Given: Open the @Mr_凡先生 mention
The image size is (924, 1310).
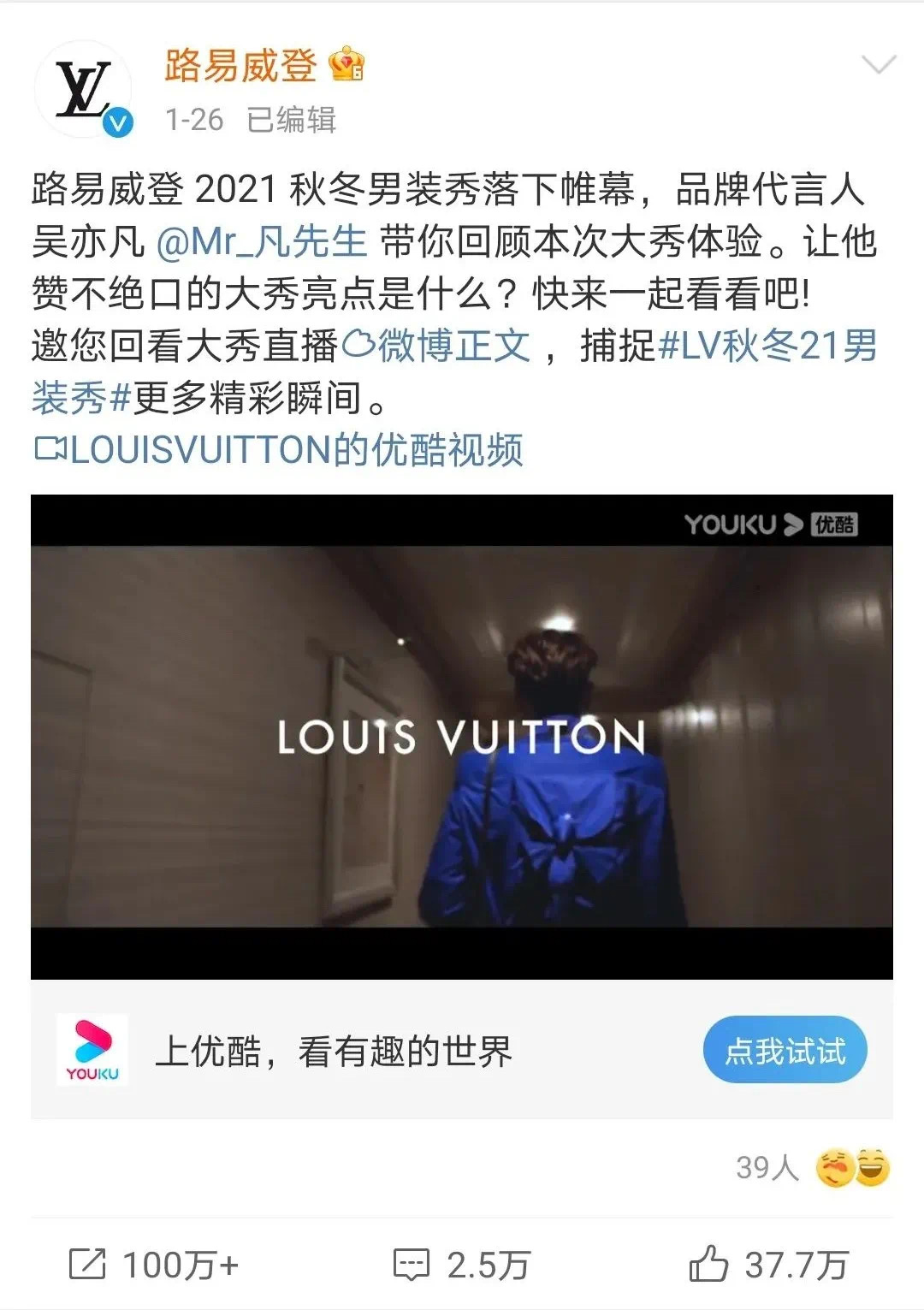Looking at the screenshot, I should (262, 242).
